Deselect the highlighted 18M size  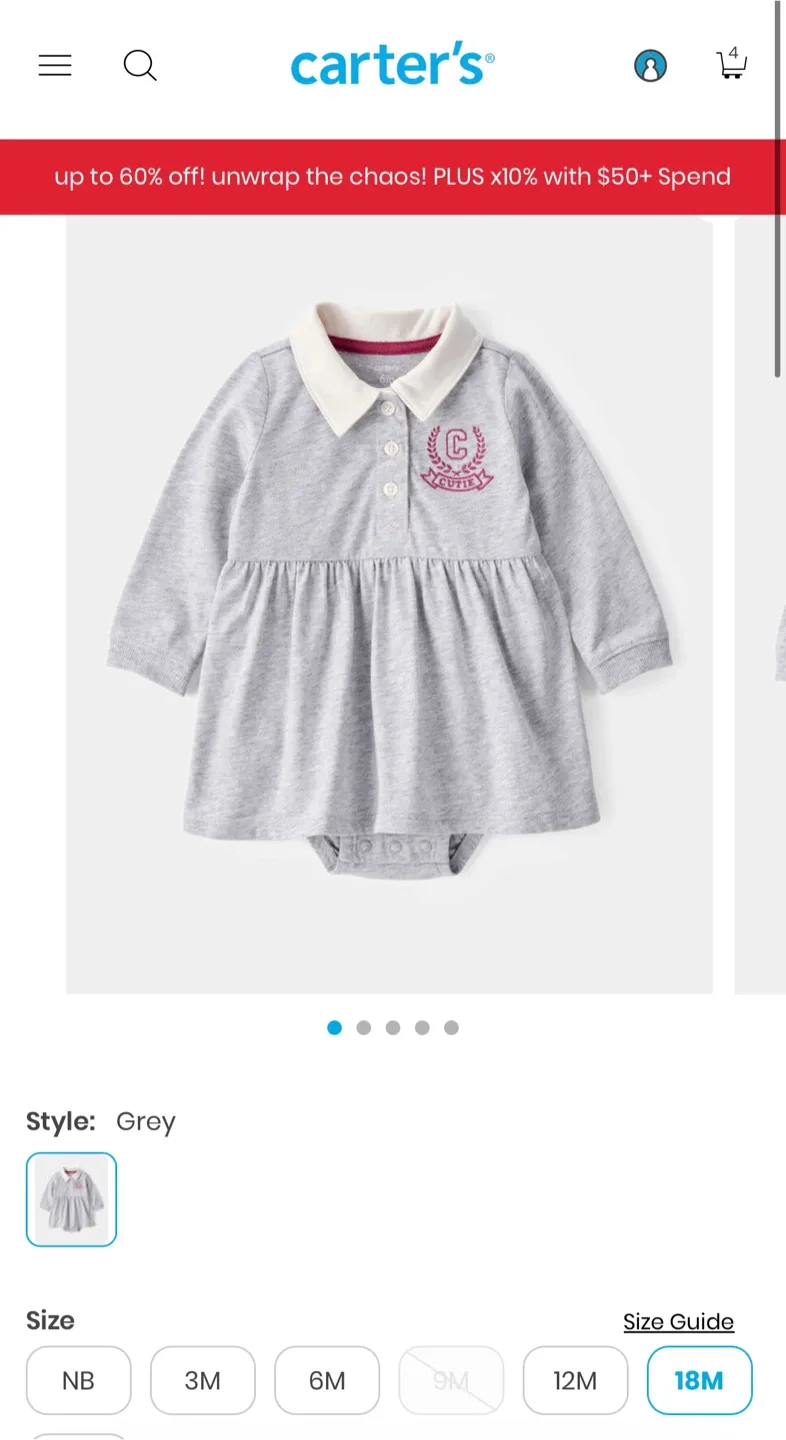(699, 1380)
